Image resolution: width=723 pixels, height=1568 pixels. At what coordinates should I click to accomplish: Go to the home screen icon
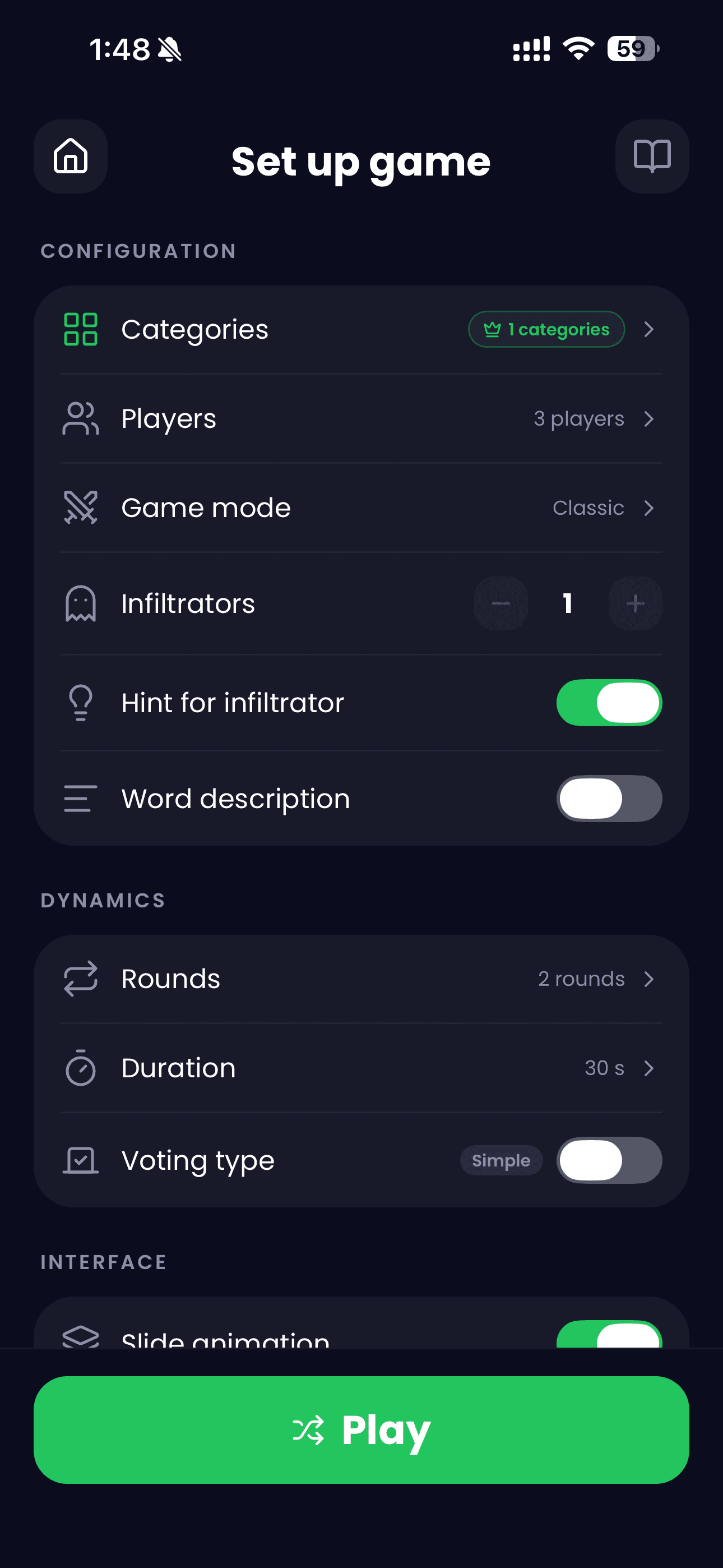coord(71,156)
